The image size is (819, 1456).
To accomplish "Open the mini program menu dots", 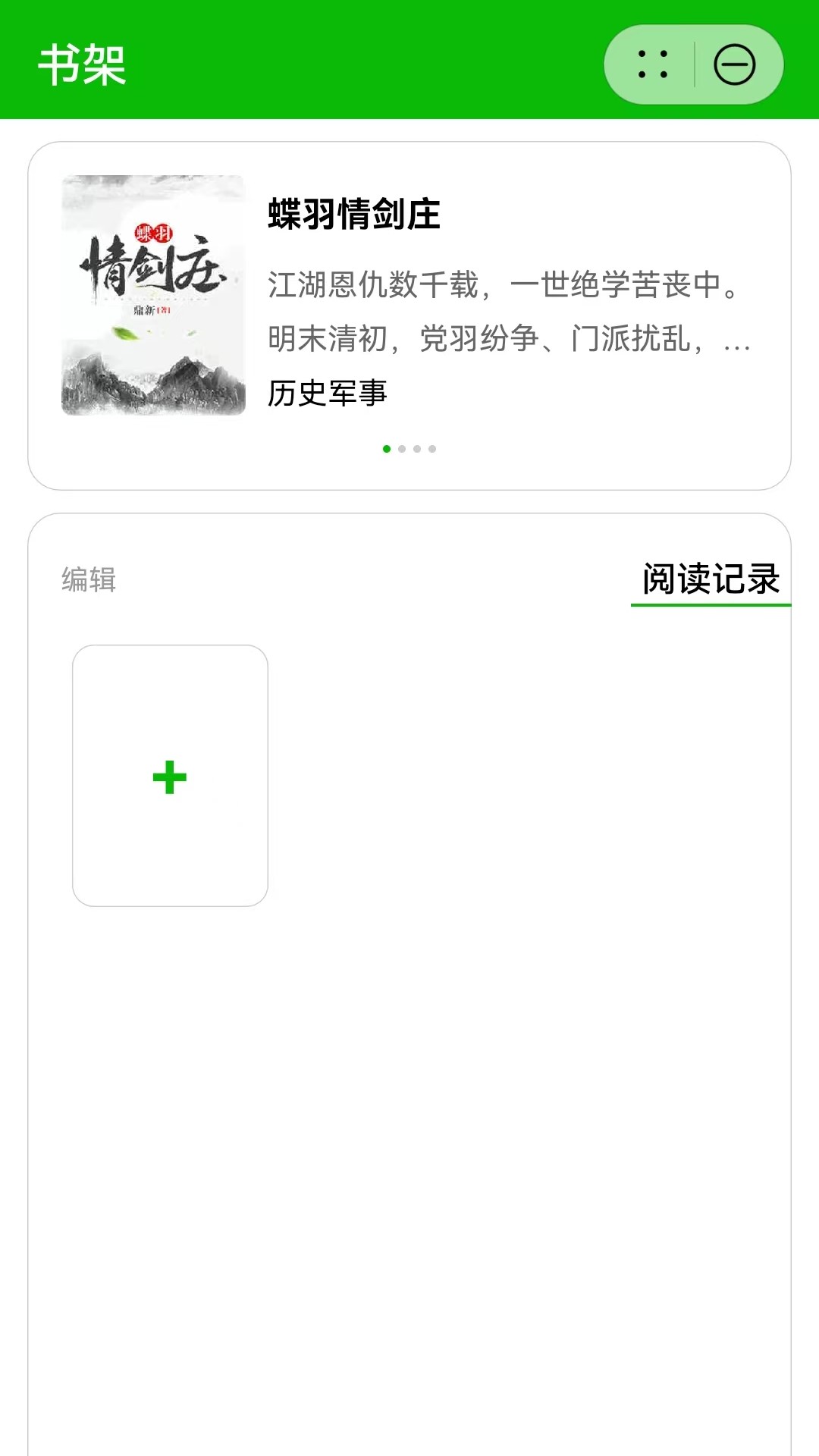I will (x=652, y=64).
